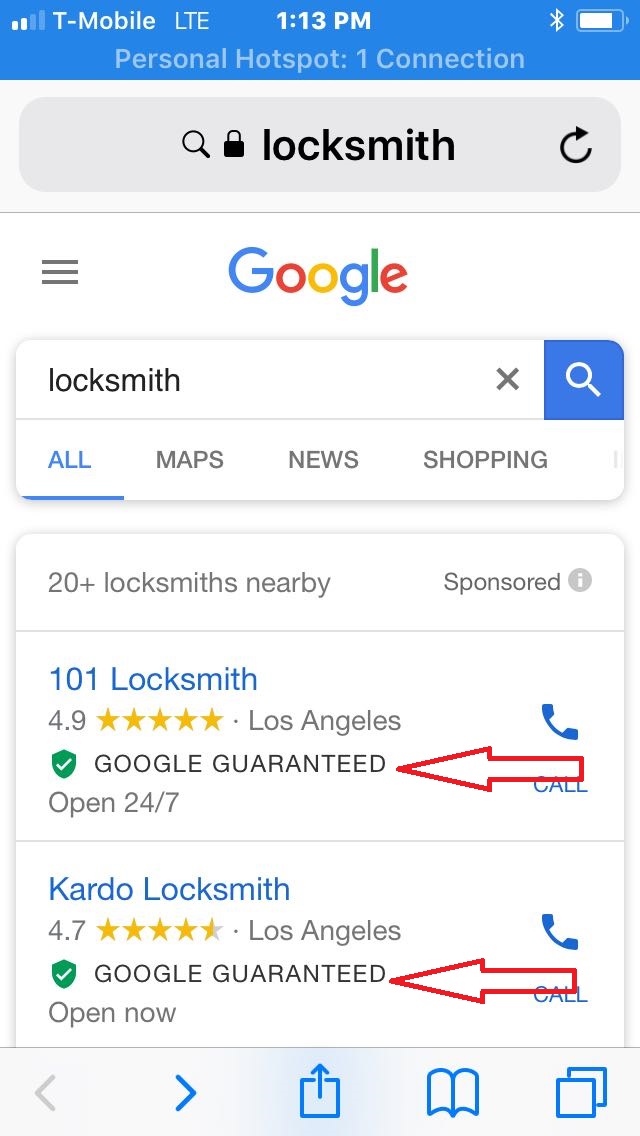Screen dimensions: 640x1136
Task: Select the All results tab
Action: pos(70,460)
